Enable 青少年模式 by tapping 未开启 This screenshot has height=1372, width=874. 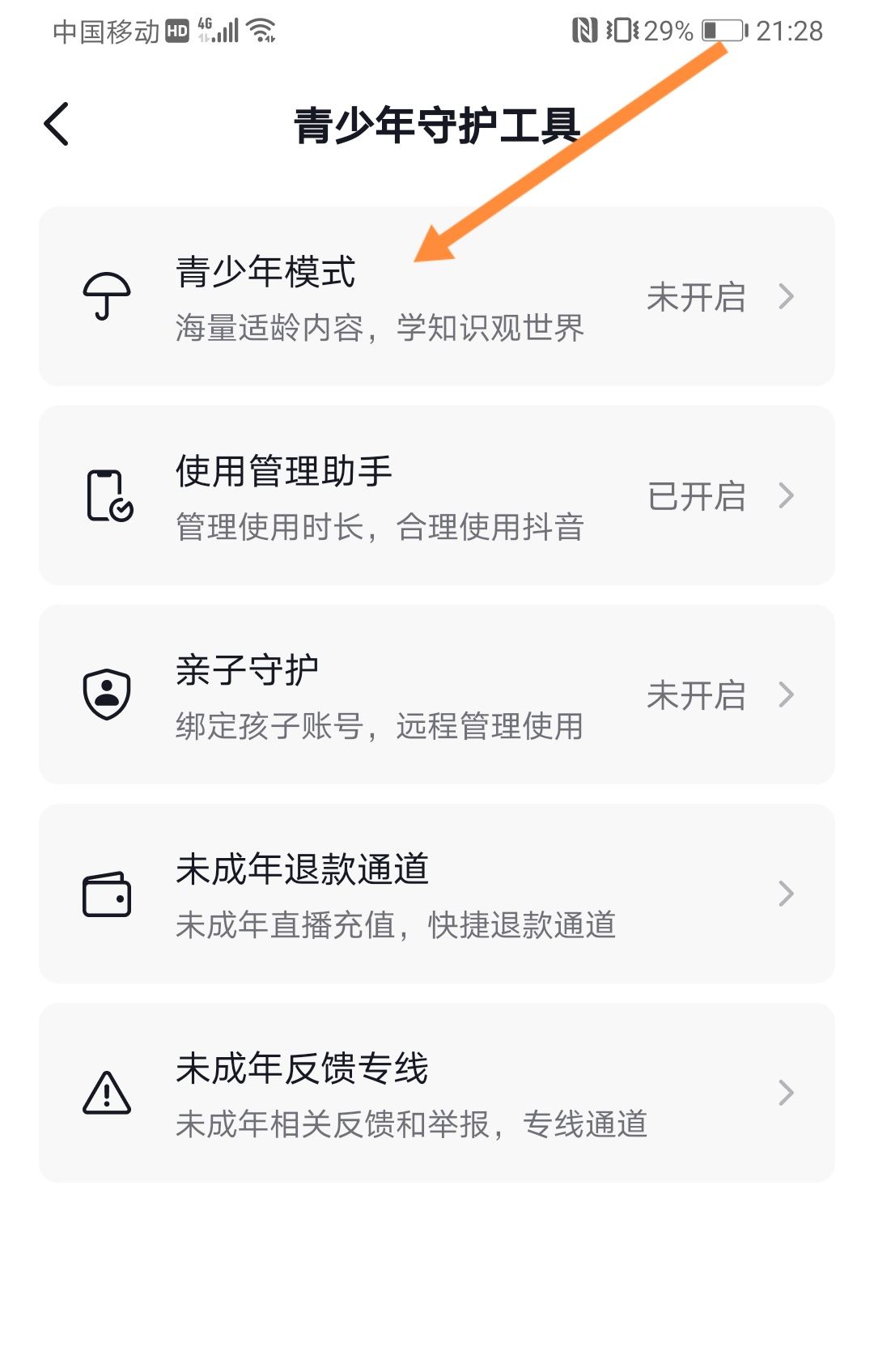[698, 299]
